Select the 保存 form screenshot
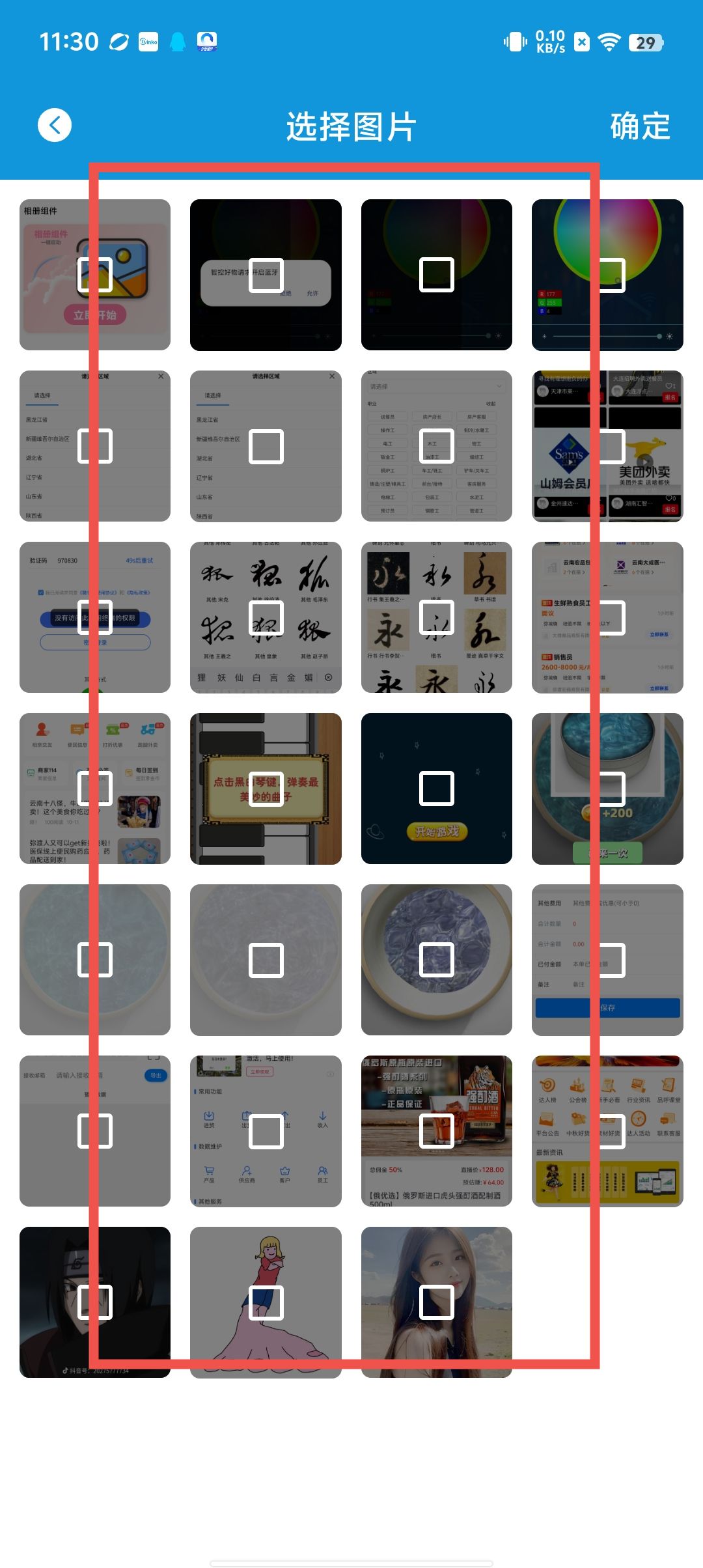 [x=608, y=960]
